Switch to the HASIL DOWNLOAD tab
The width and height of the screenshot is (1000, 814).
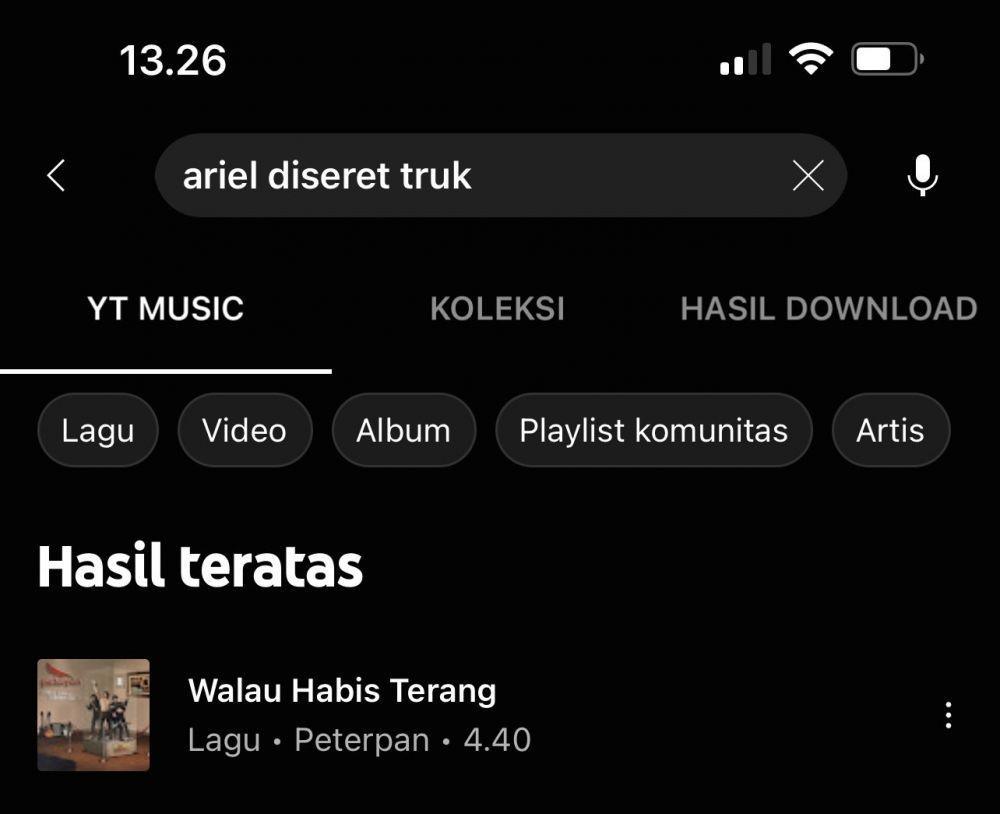[x=828, y=309]
